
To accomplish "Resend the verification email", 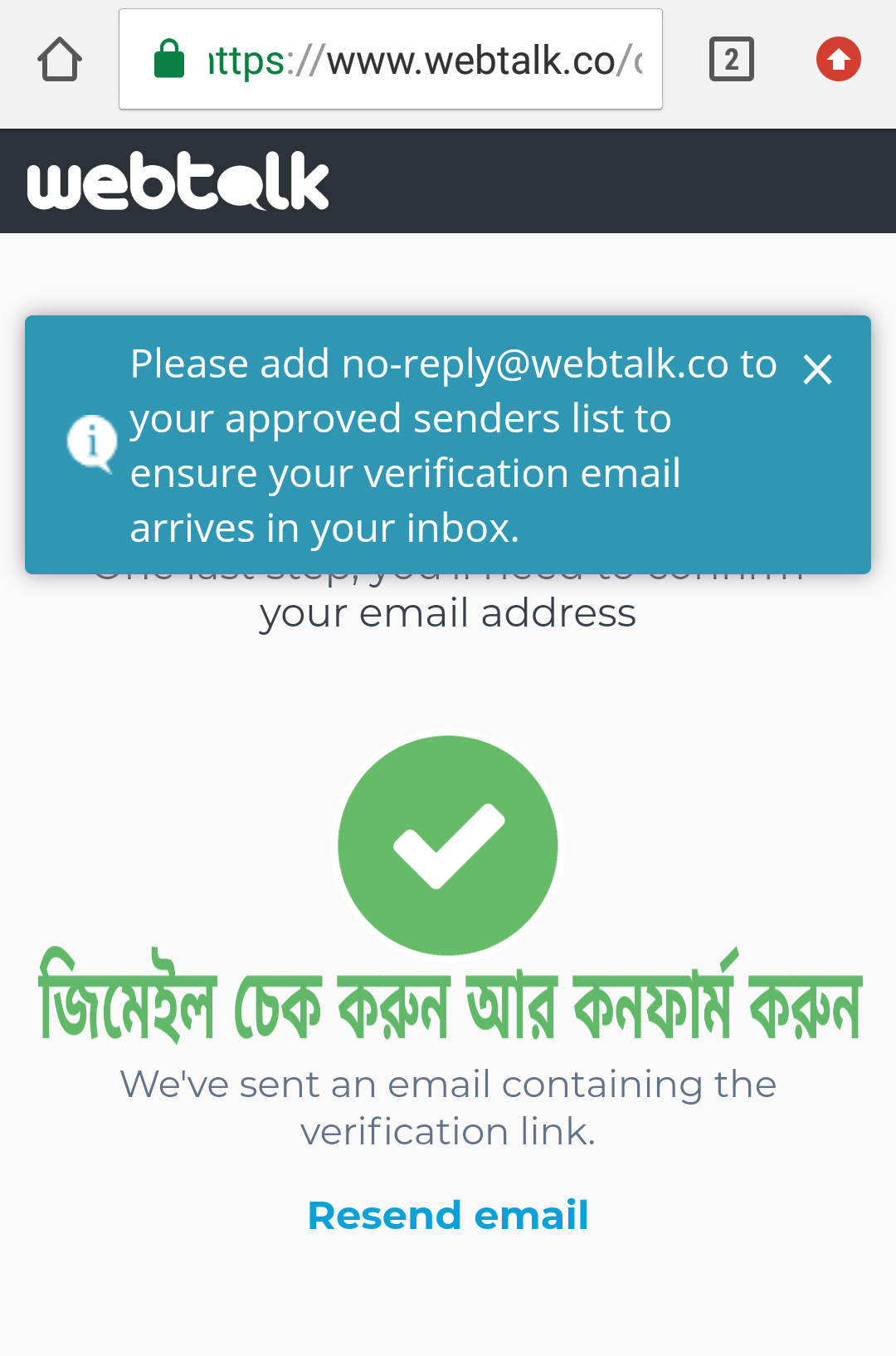I will coord(448,1216).
